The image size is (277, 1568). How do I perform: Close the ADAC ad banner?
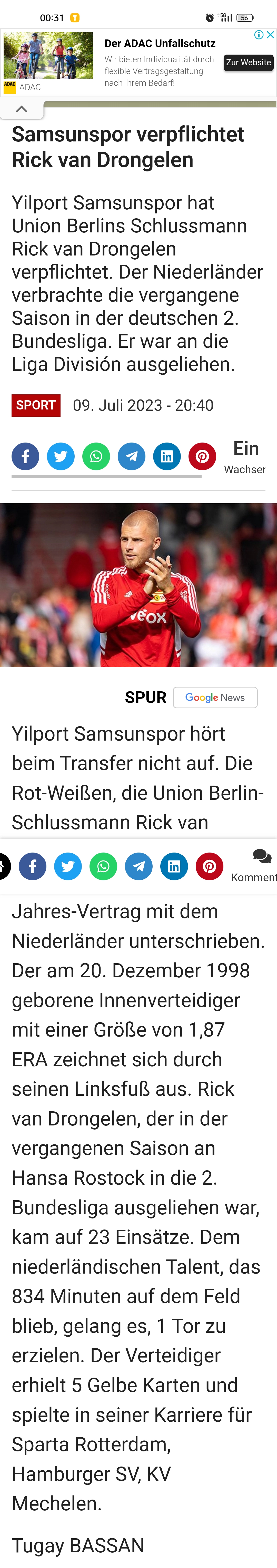(x=270, y=35)
